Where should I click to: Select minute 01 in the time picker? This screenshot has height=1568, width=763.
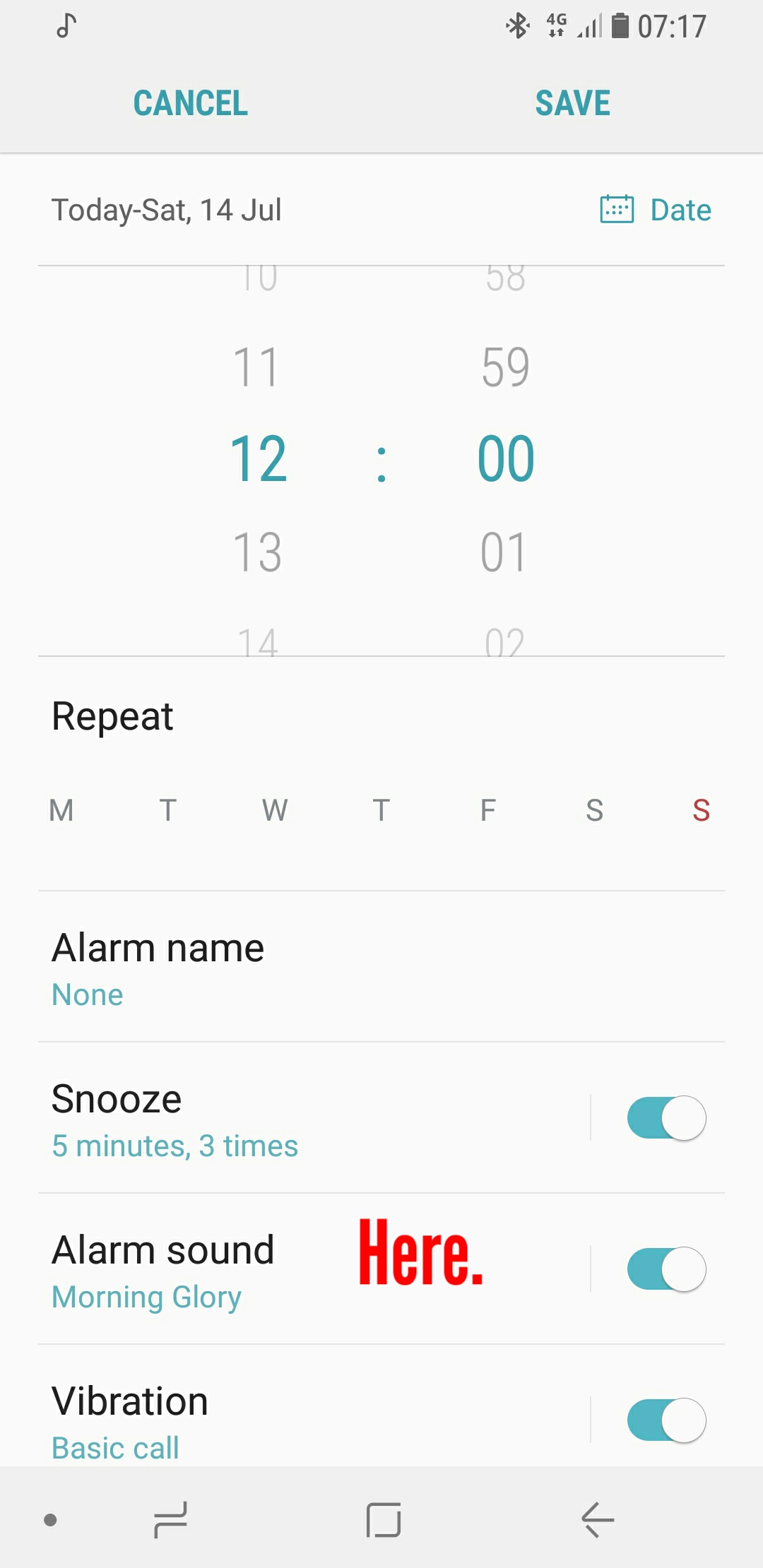point(504,552)
